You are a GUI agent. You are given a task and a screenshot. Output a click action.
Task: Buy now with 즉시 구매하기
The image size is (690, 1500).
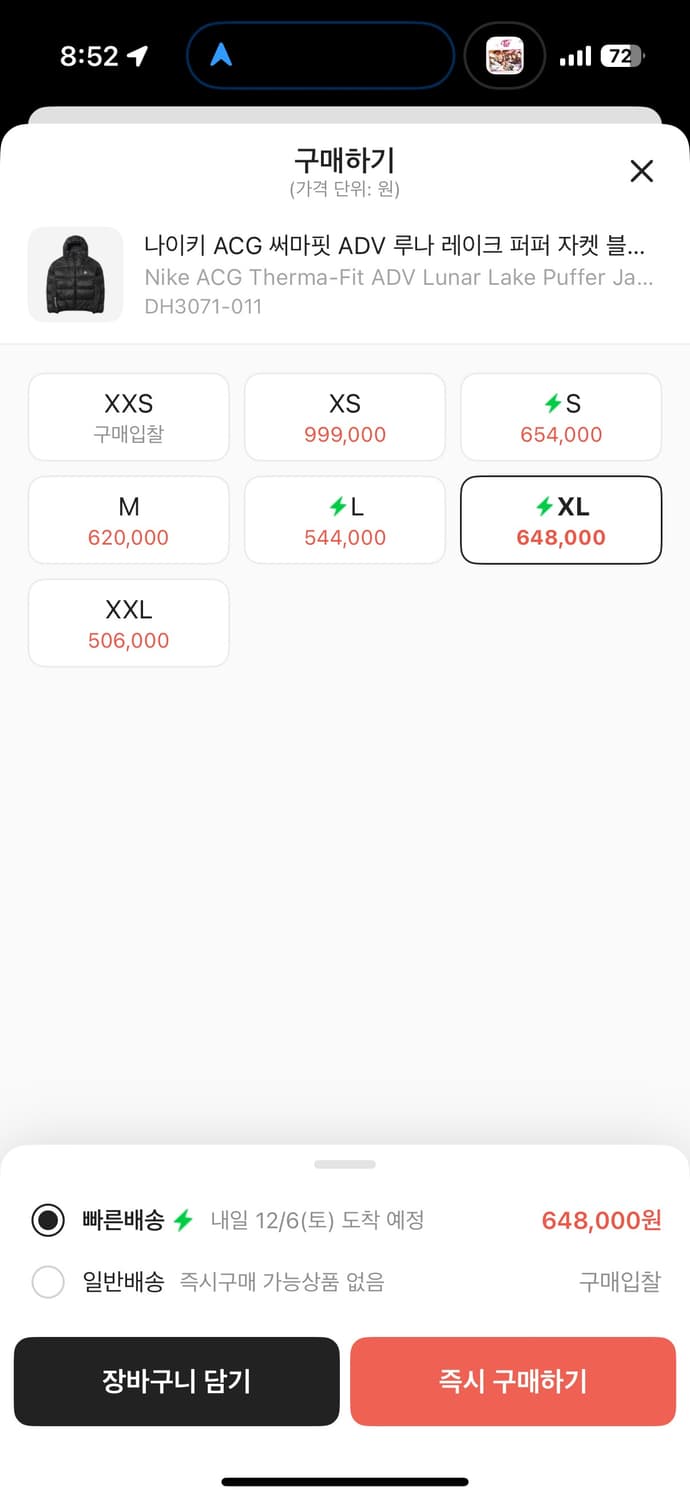click(x=513, y=1381)
